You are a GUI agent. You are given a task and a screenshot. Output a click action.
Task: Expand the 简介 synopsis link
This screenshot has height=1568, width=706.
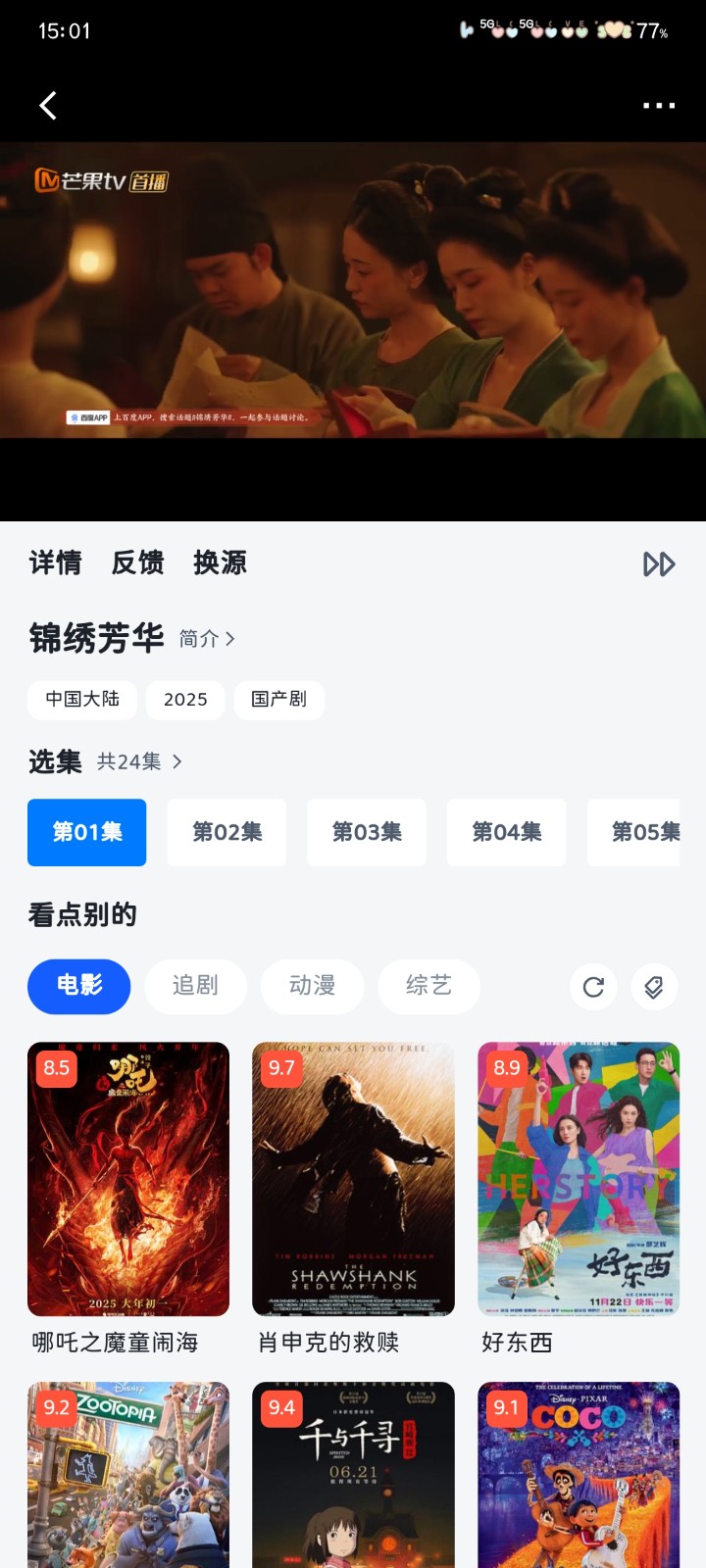point(207,639)
